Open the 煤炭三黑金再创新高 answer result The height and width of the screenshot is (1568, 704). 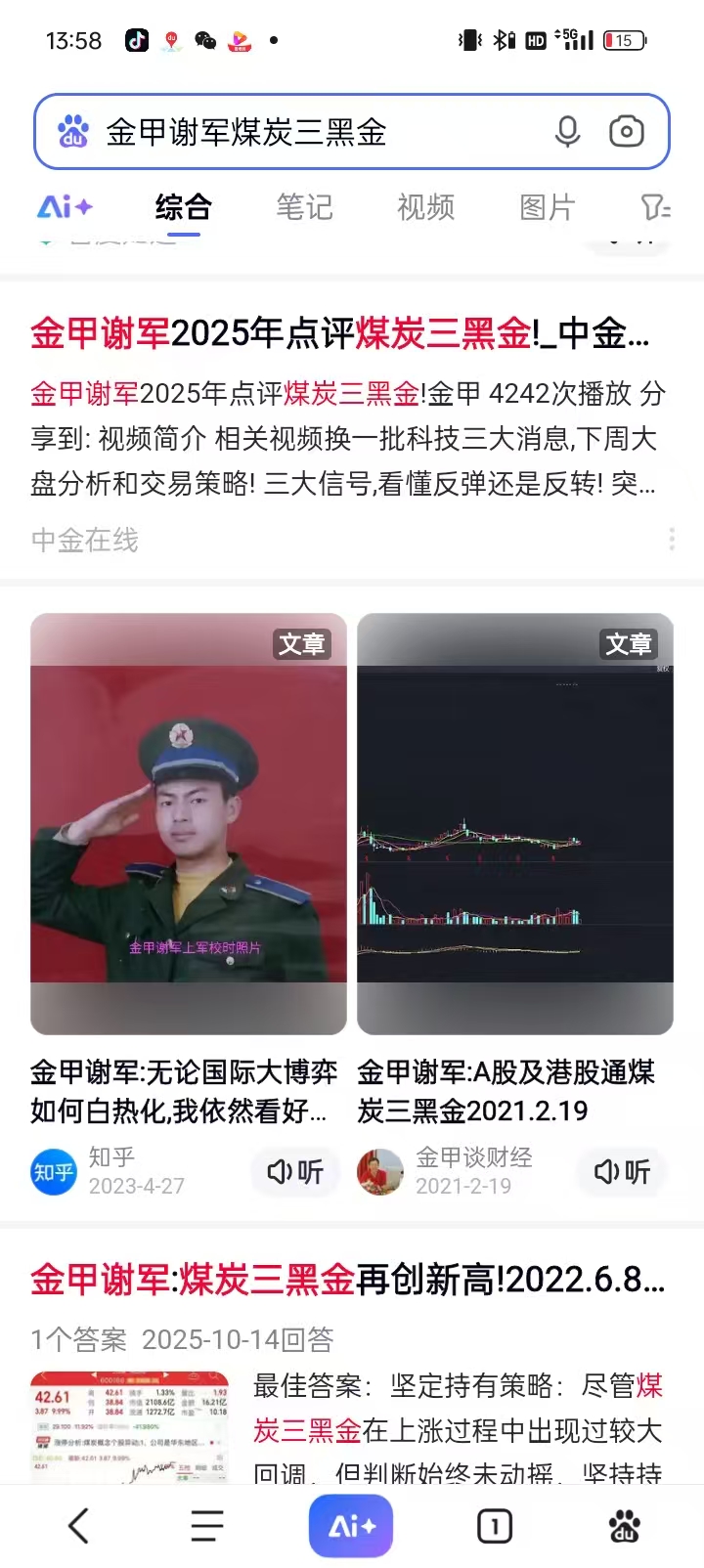347,1280
